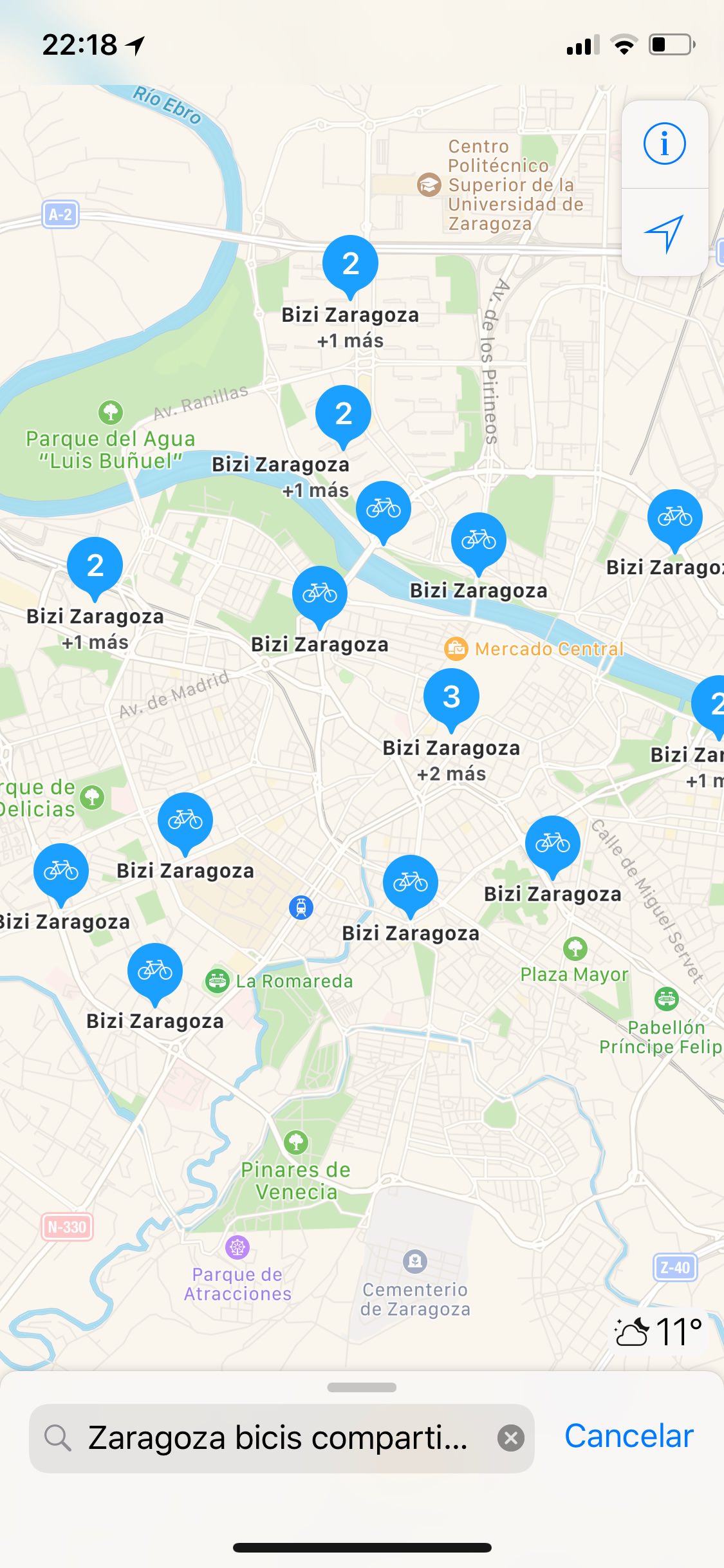Open the map info settings button
The height and width of the screenshot is (1568, 724).
point(665,144)
